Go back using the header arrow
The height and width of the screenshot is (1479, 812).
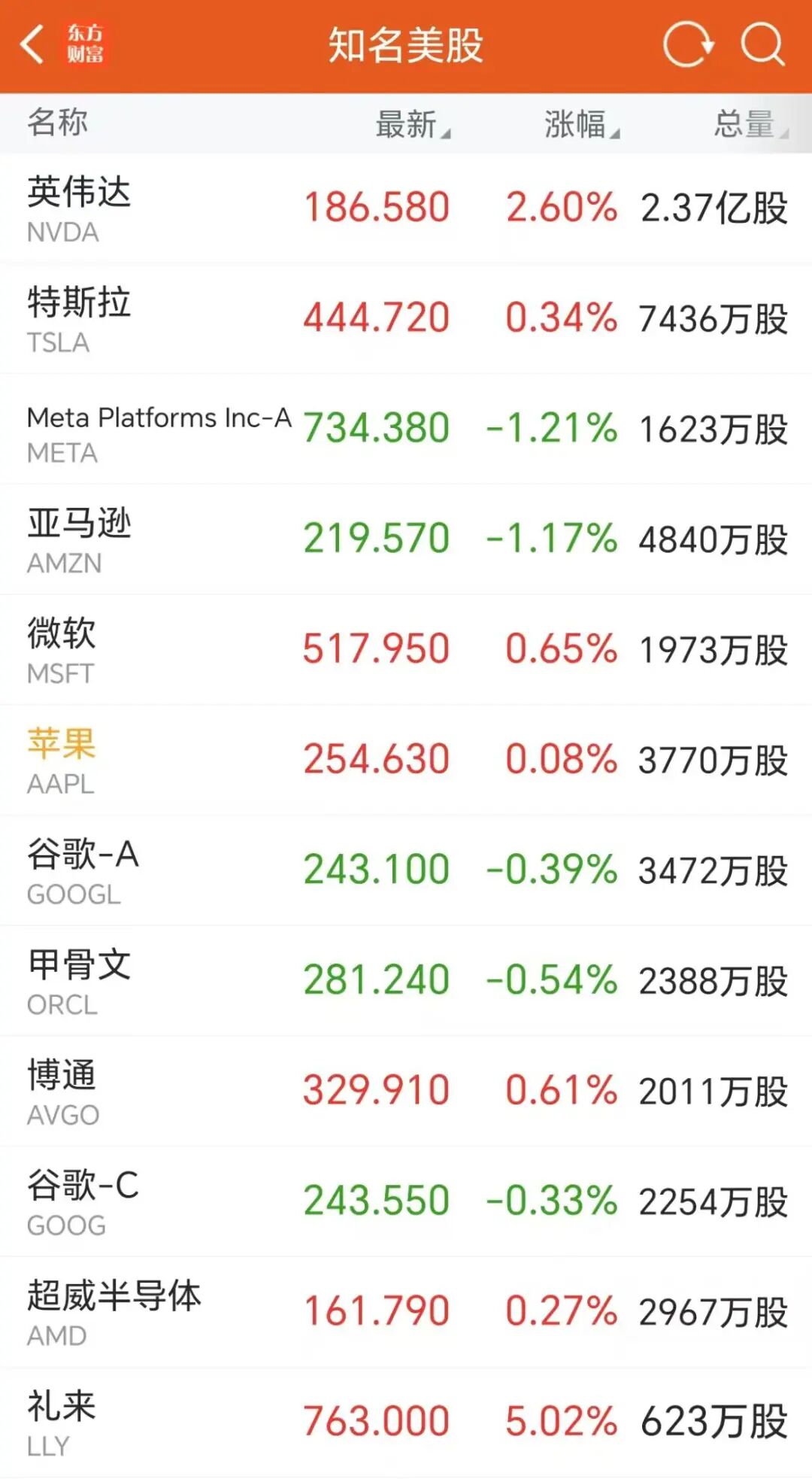tap(33, 45)
